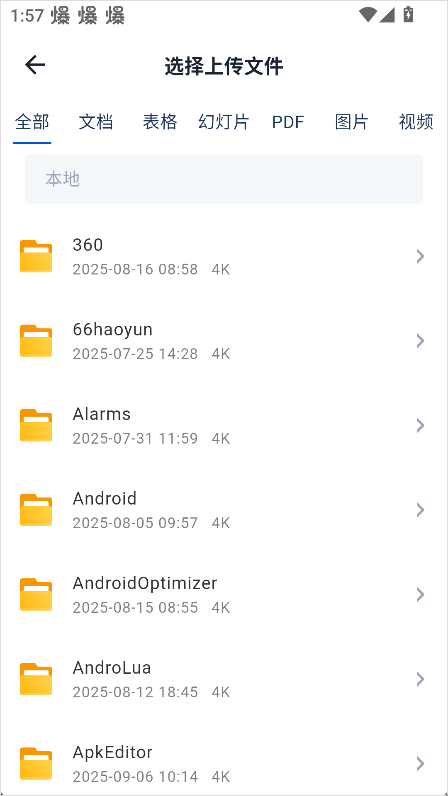Switch to the 文档 tab
Viewport: 448px width, 796px height.
tap(95, 122)
